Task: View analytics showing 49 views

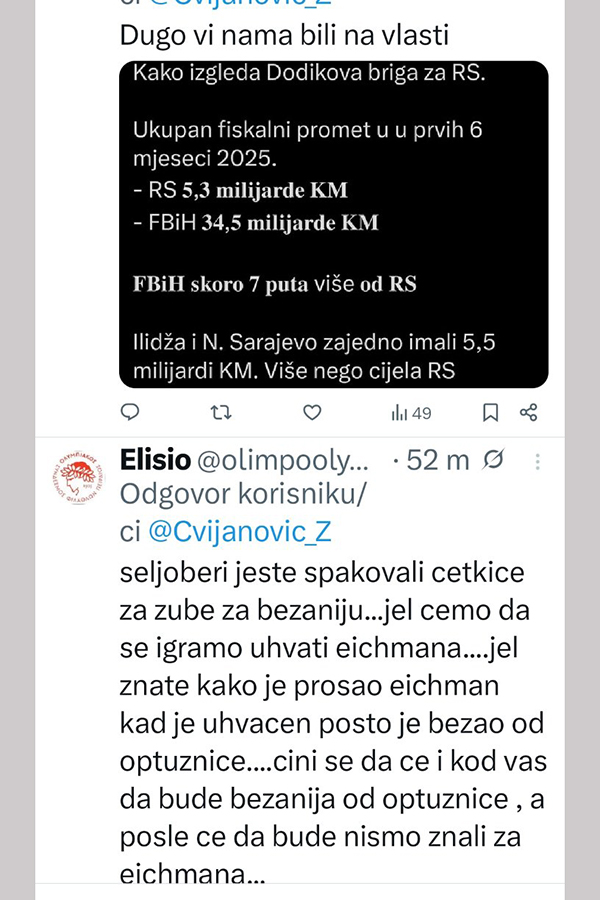Action: (410, 412)
